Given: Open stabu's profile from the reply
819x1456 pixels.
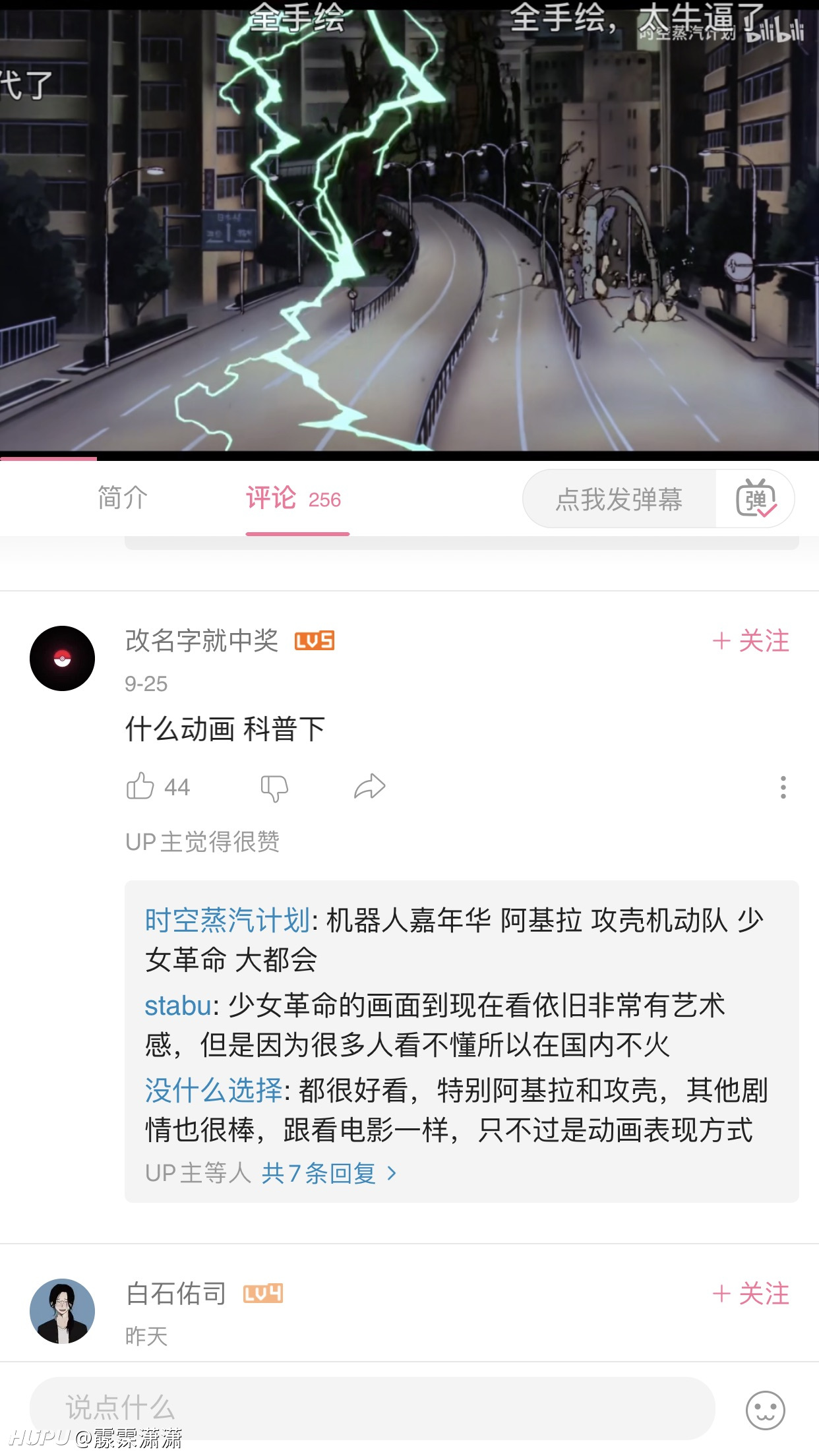Looking at the screenshot, I should click(x=178, y=1006).
